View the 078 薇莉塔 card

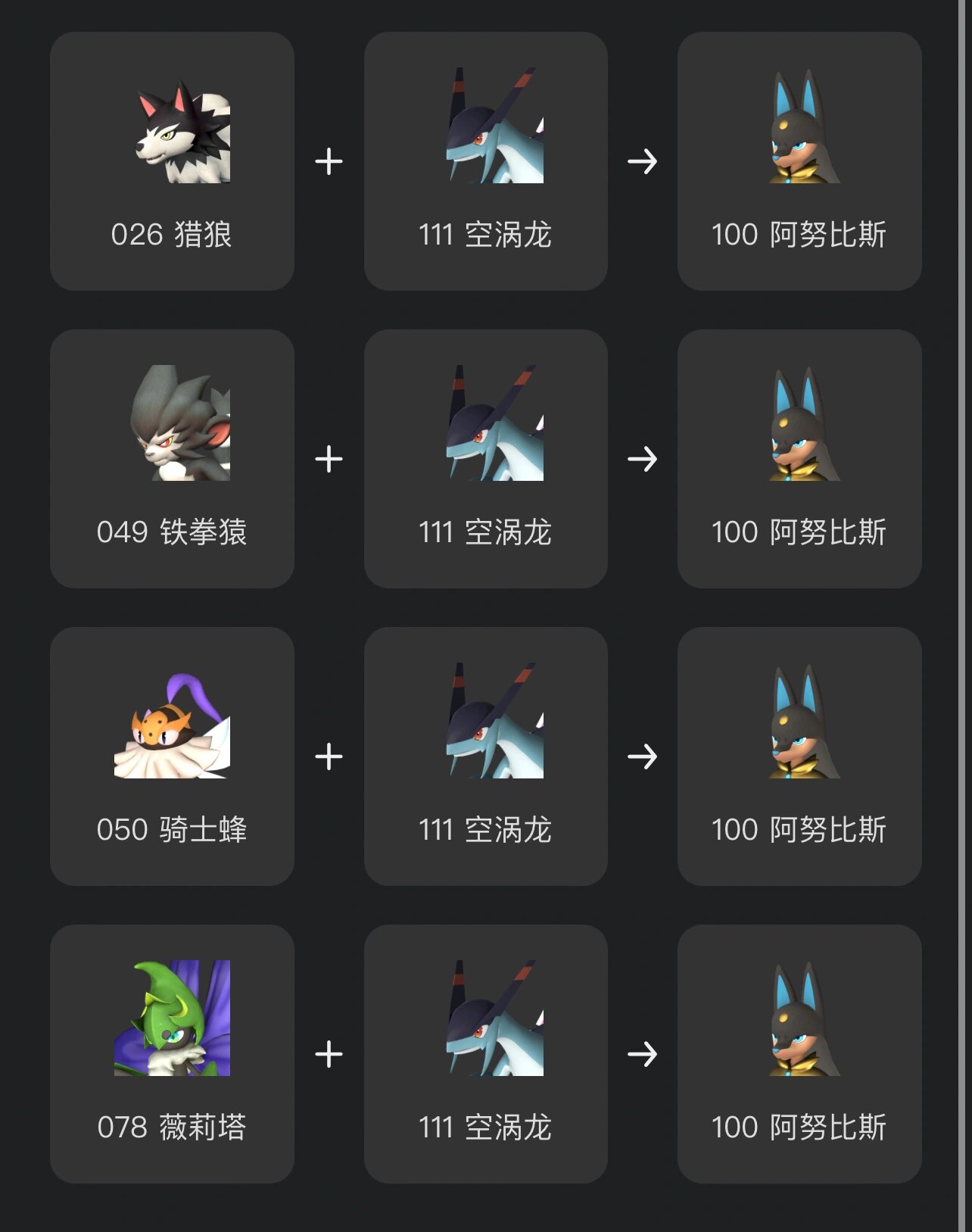click(172, 1054)
